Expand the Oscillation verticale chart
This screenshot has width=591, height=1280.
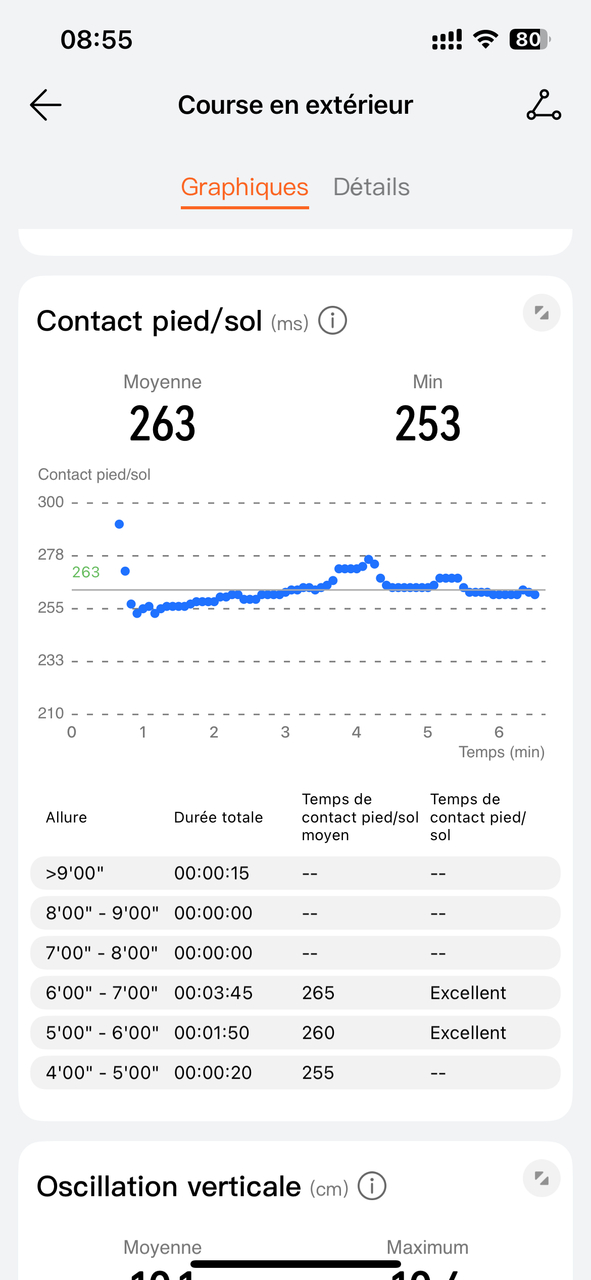click(541, 1178)
